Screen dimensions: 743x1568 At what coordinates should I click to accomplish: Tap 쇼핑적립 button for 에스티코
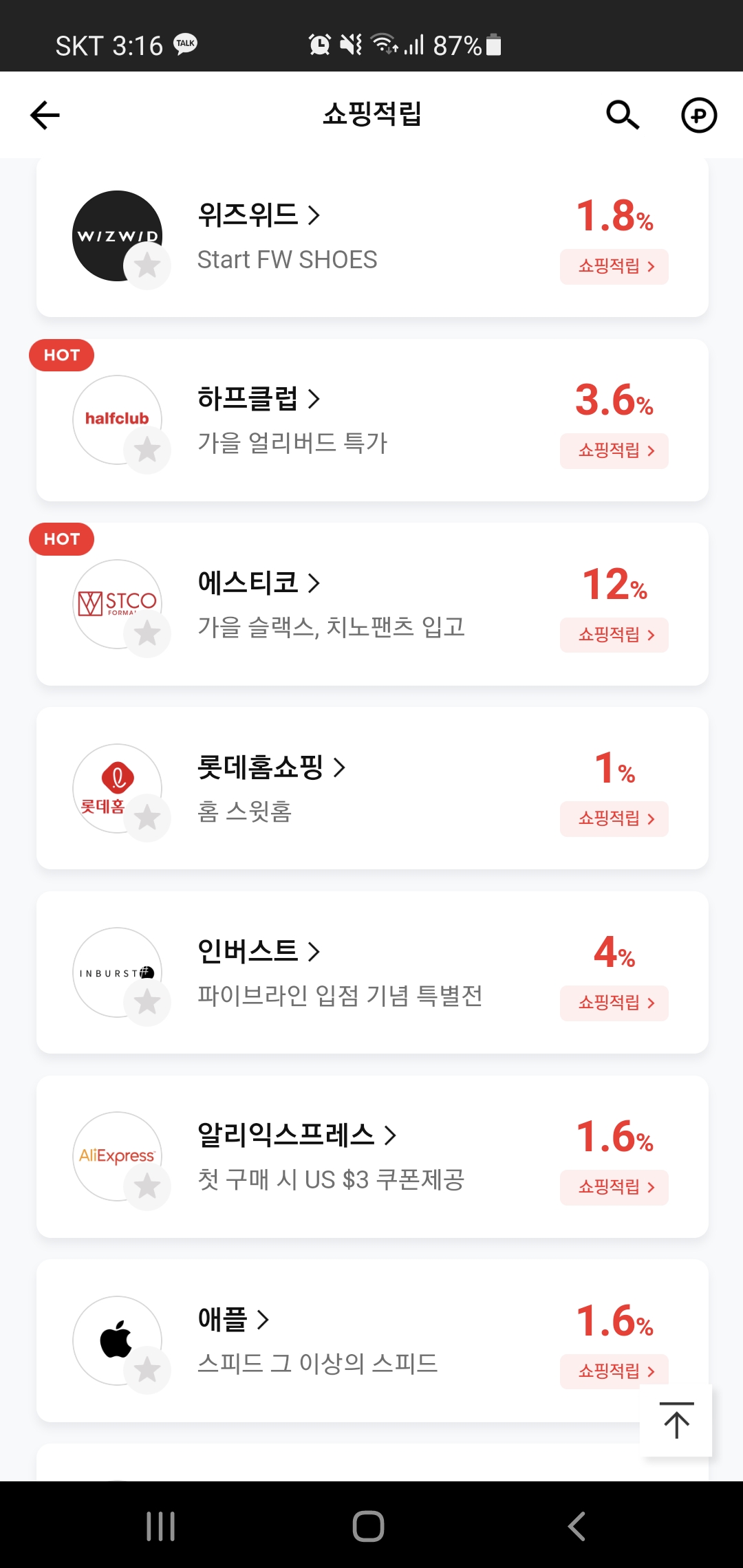point(614,635)
